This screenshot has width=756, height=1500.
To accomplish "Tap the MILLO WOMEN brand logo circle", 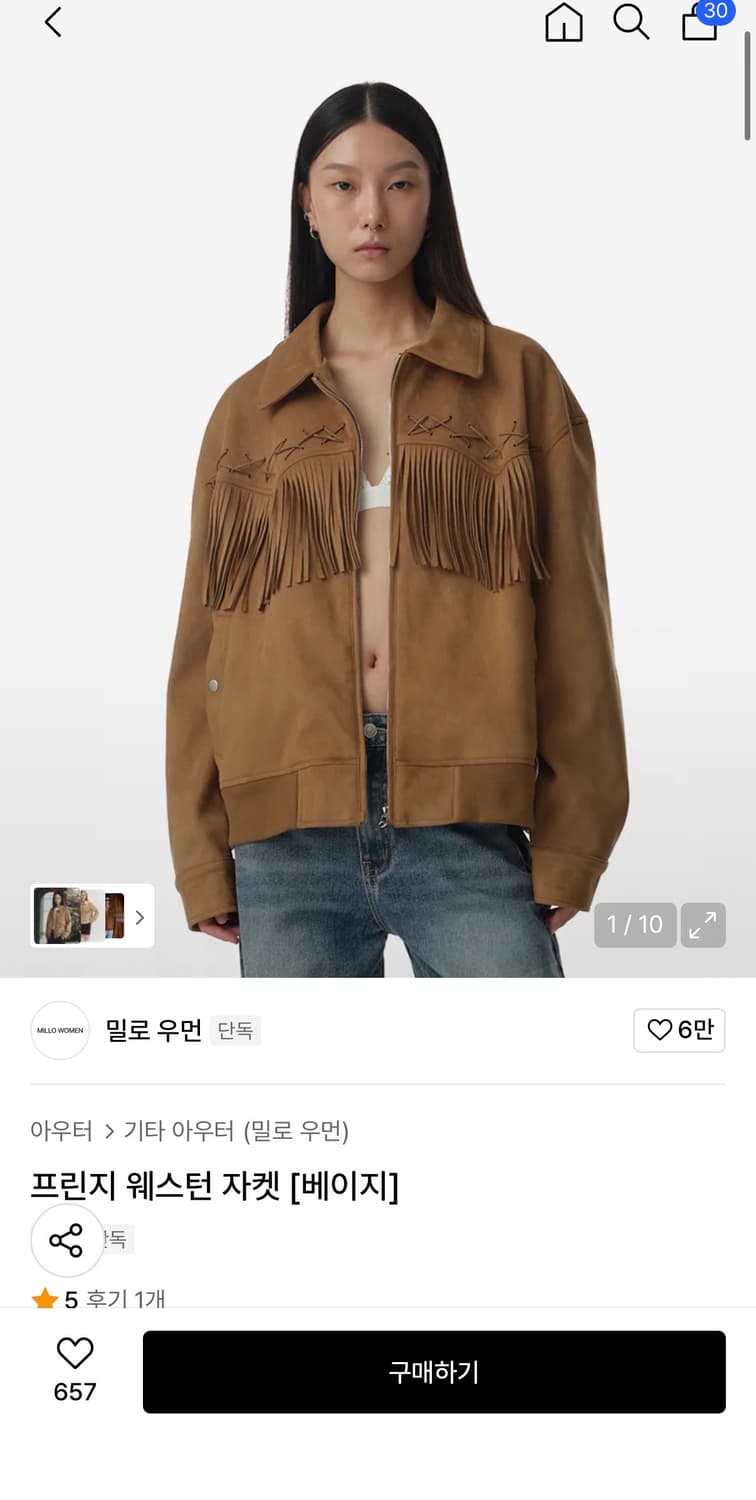I will coord(60,1030).
